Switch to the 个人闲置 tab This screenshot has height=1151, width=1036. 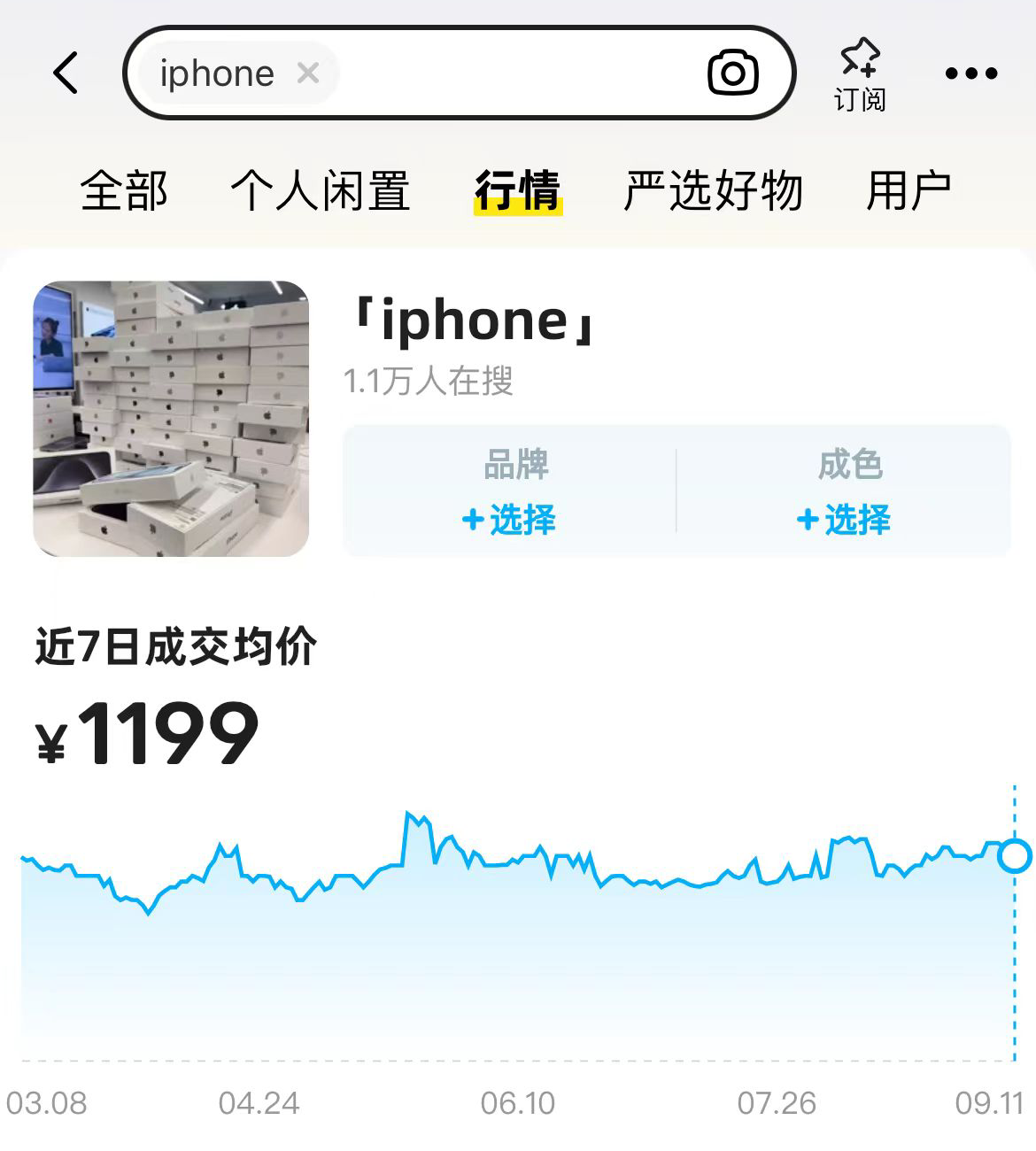[321, 190]
